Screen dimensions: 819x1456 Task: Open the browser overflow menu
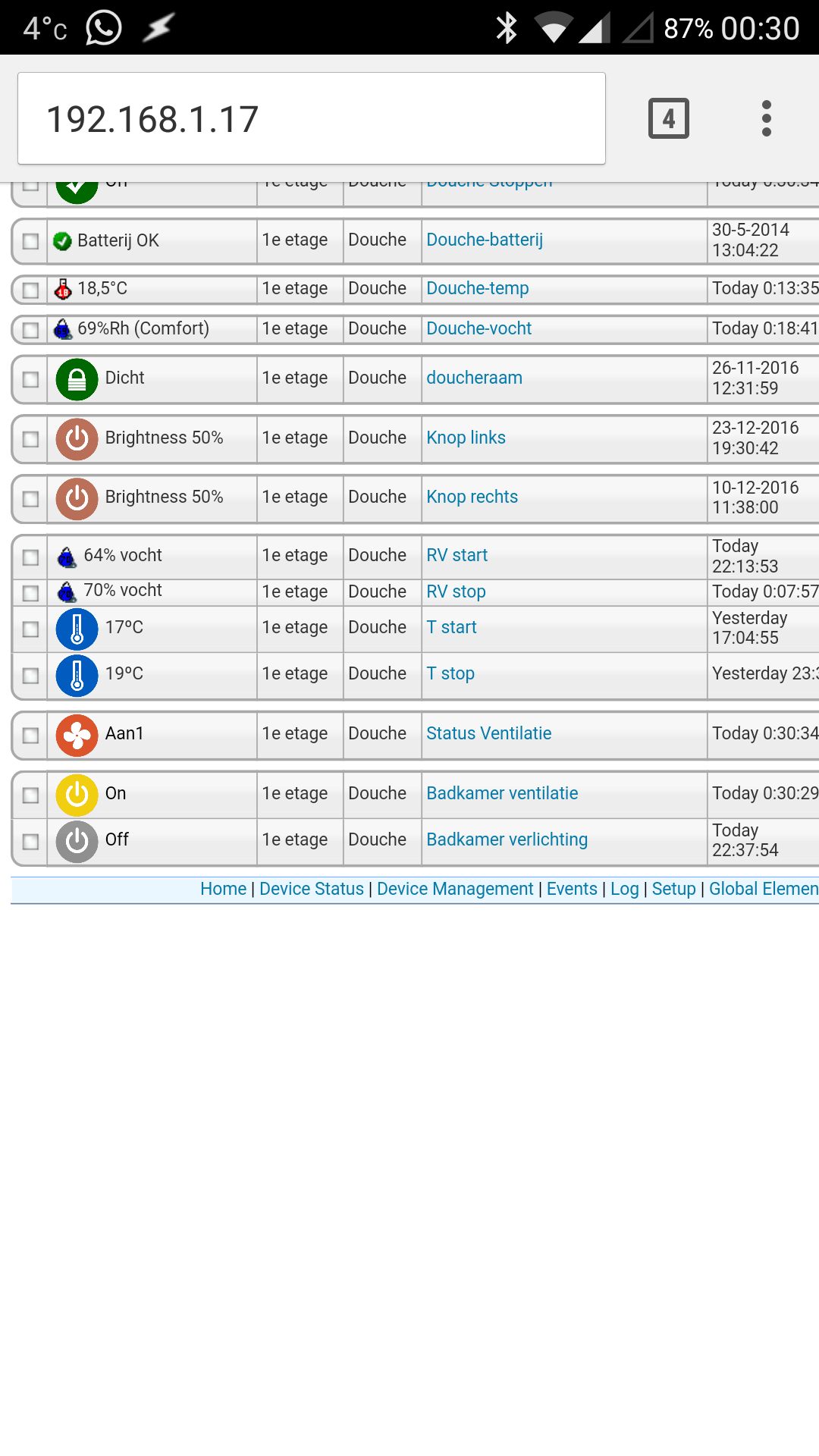[767, 119]
